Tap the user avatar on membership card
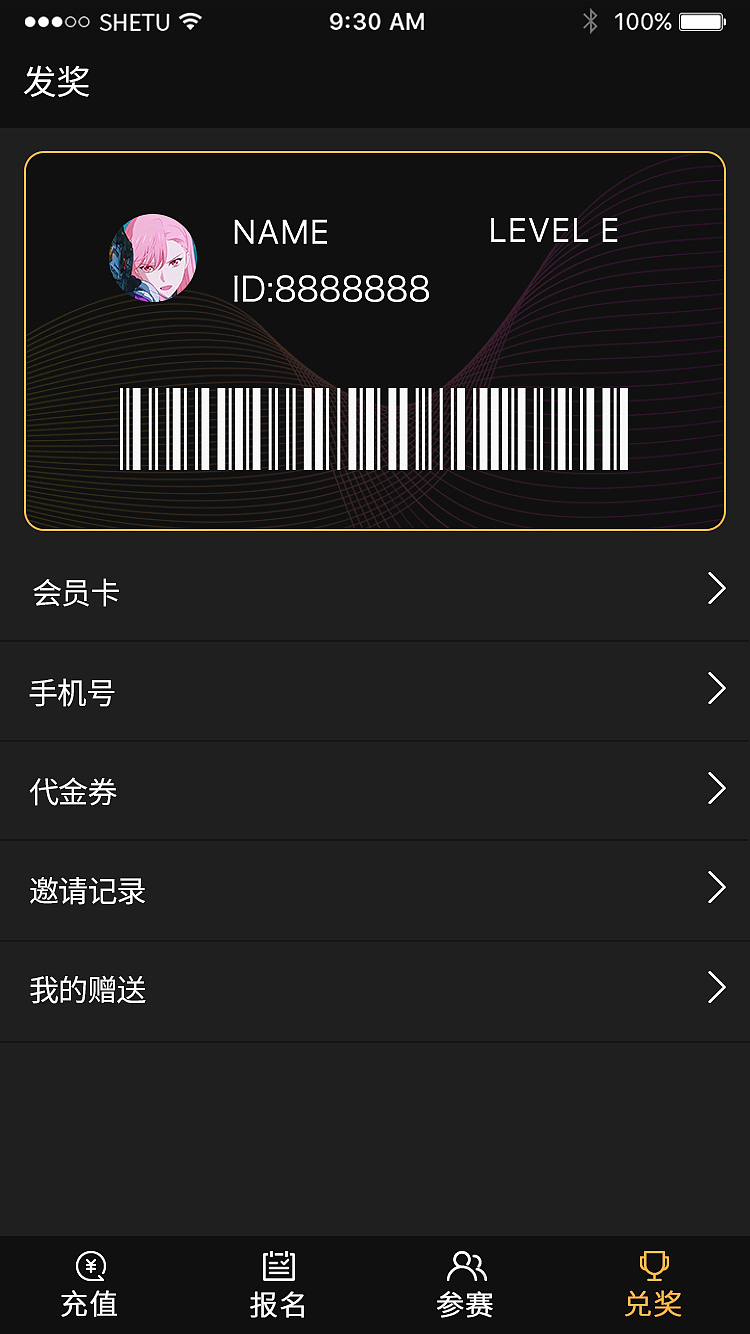 154,258
